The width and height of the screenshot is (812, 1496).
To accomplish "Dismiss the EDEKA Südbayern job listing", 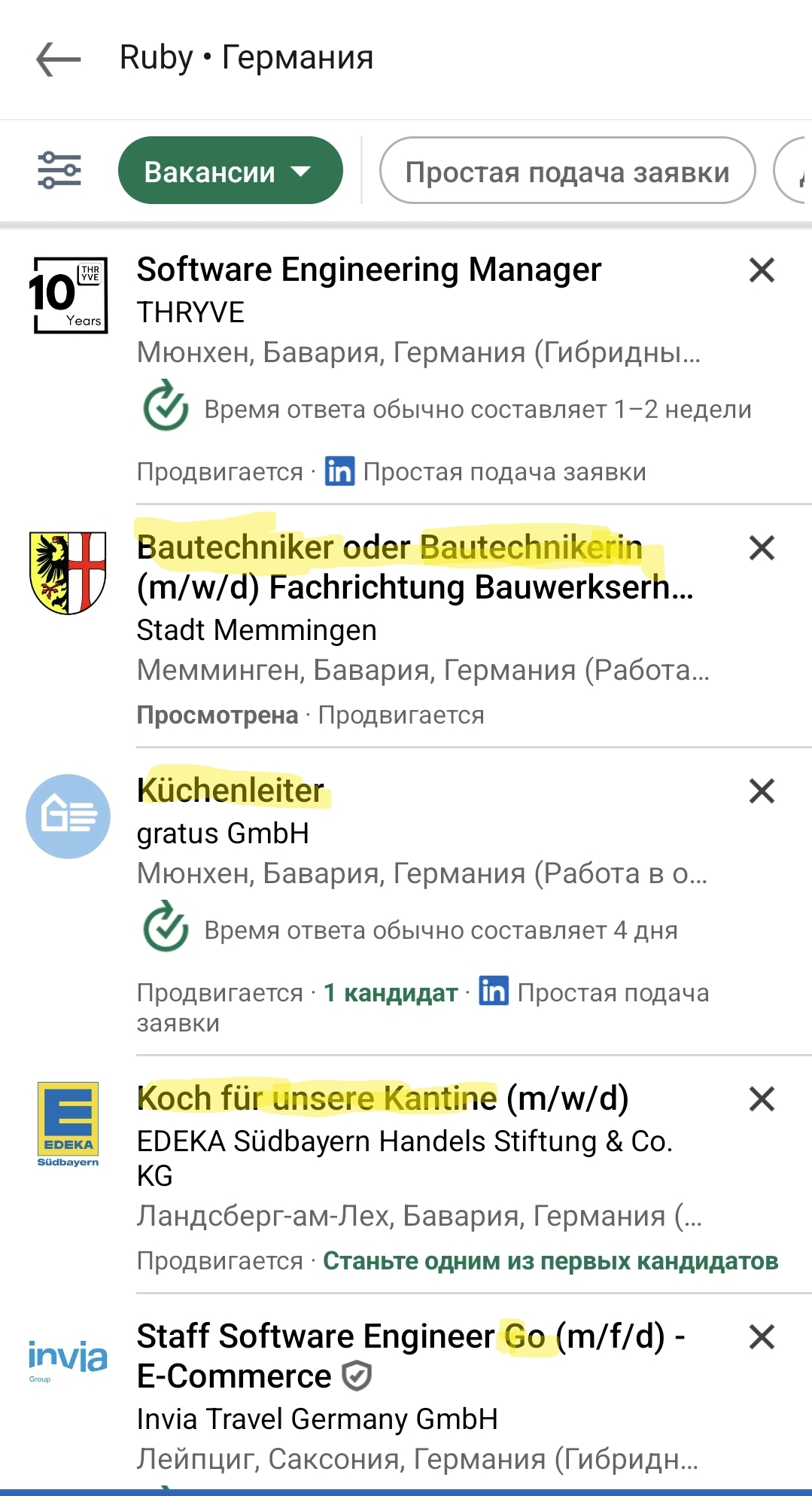I will click(762, 1098).
